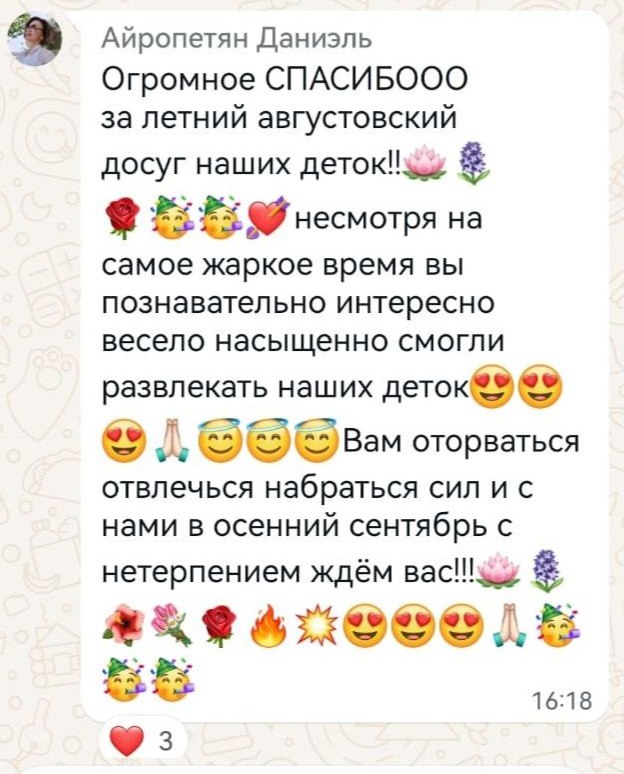Screen dimensions: 624x774
Task: Tap the sender name Айропетян Даниэль
Action: pos(237,38)
